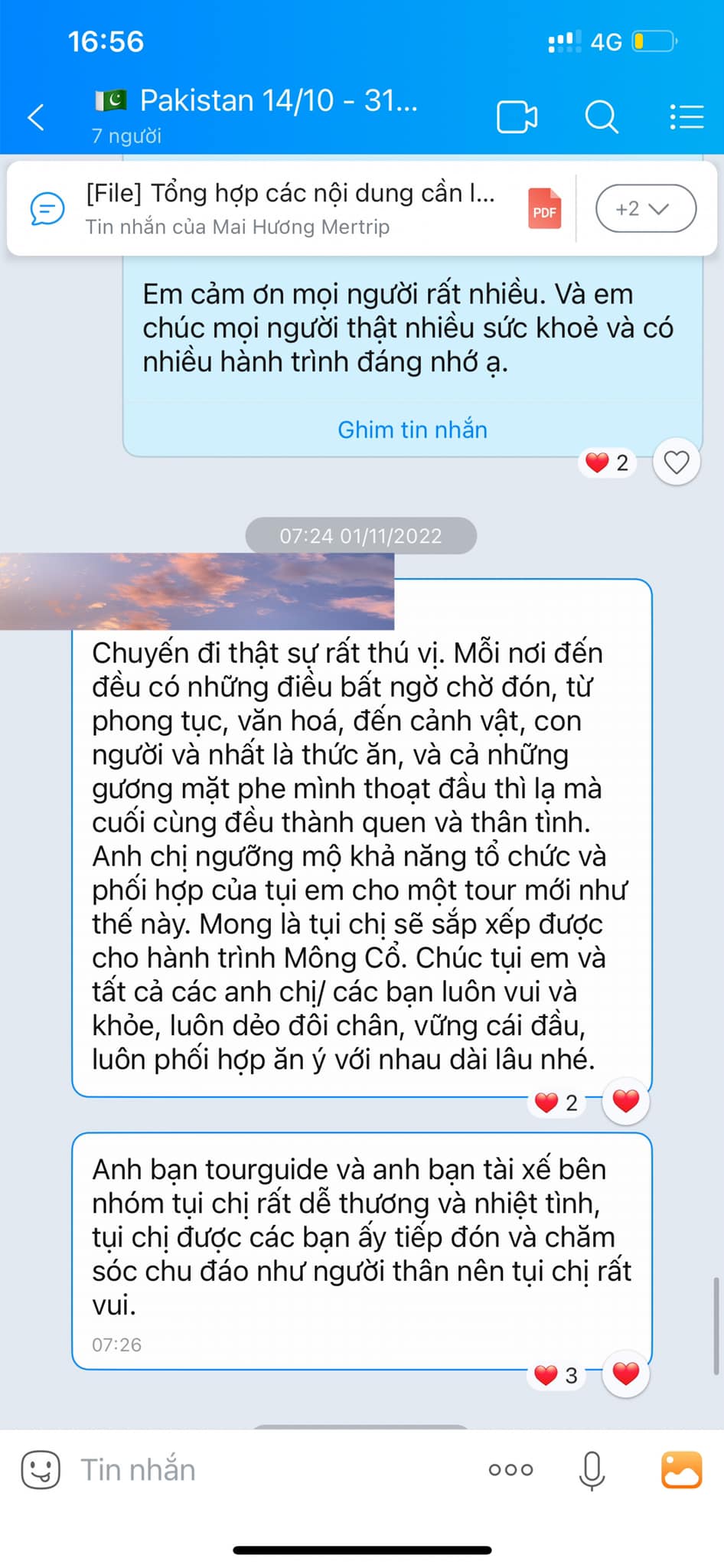The width and height of the screenshot is (724, 1568).
Task: Tap the speech bubble icon on the pinned message
Action: pos(46,208)
